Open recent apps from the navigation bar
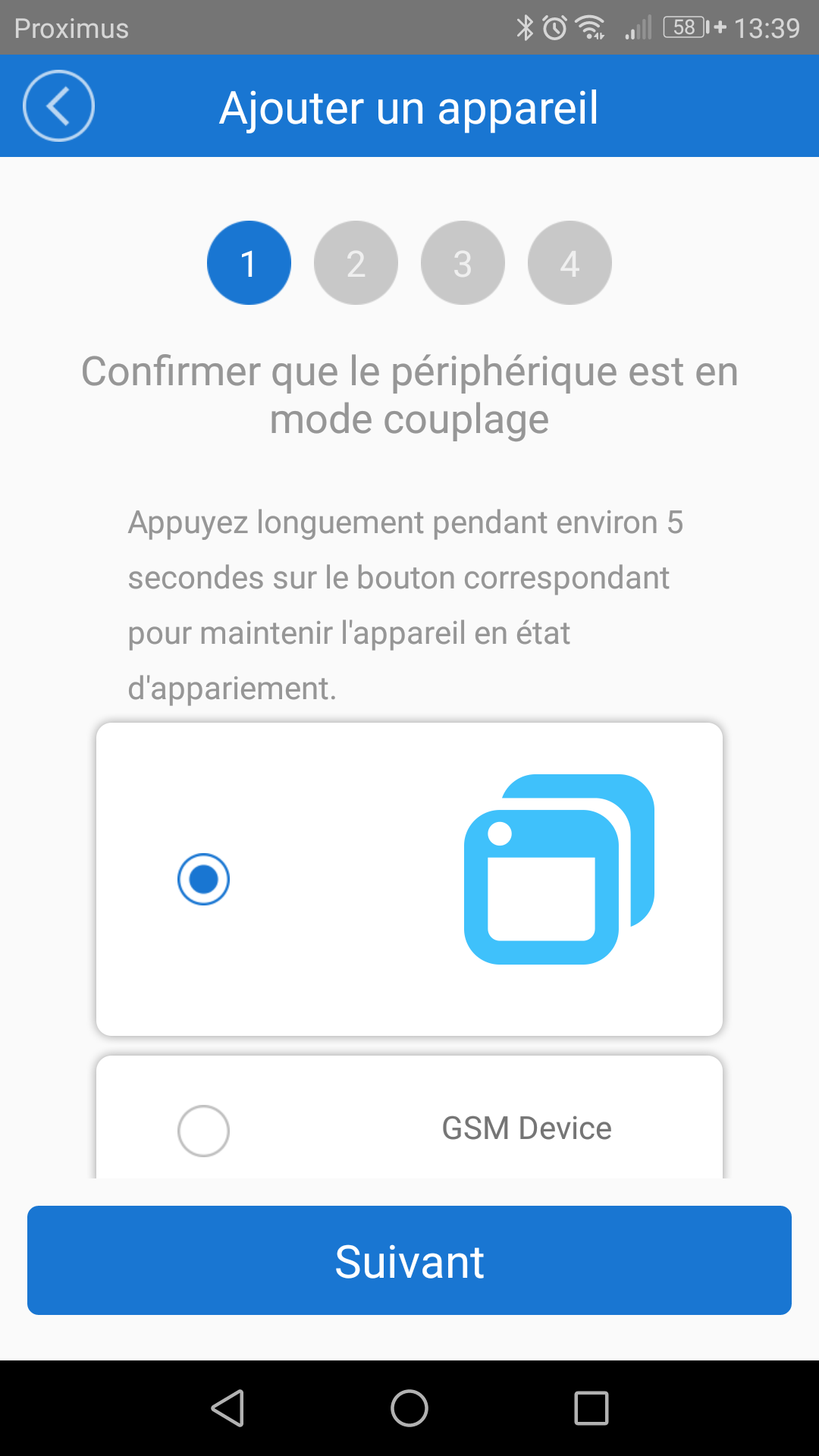 point(591,1408)
